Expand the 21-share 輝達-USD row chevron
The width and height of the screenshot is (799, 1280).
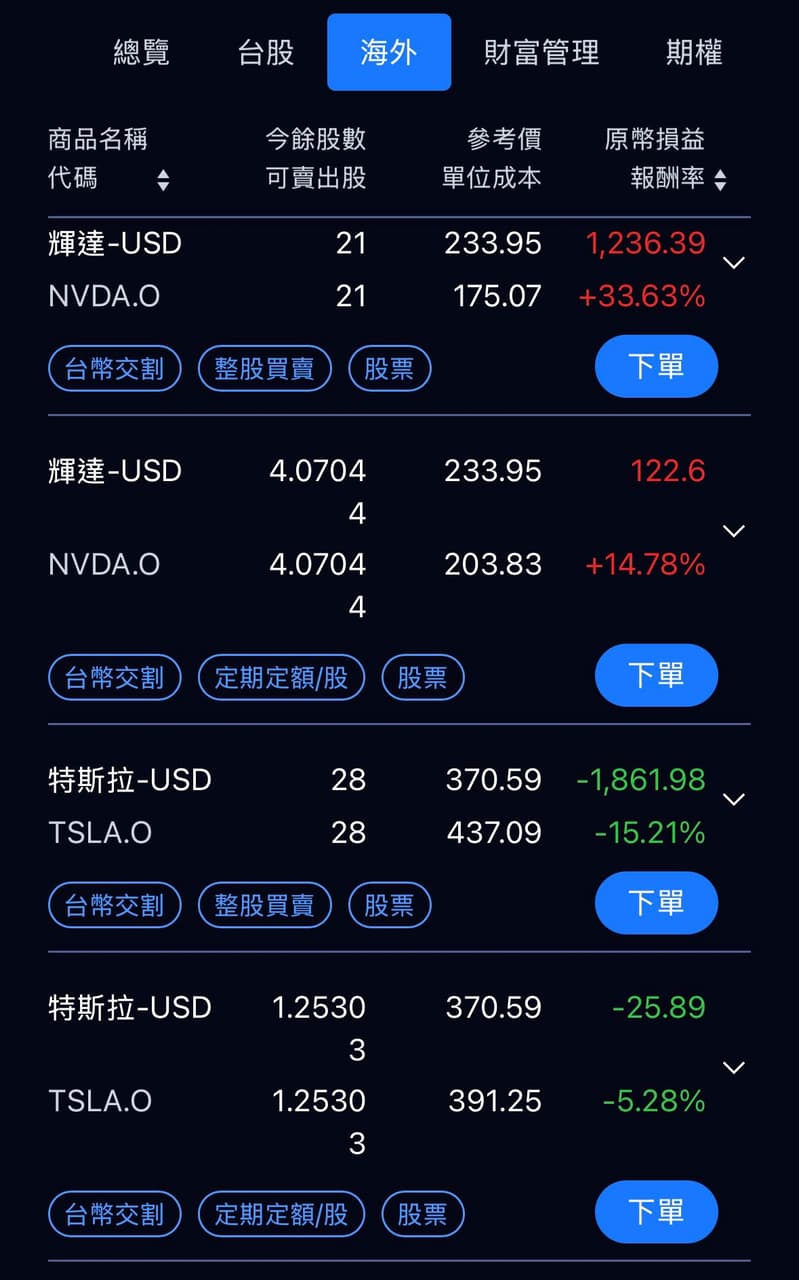tap(734, 262)
